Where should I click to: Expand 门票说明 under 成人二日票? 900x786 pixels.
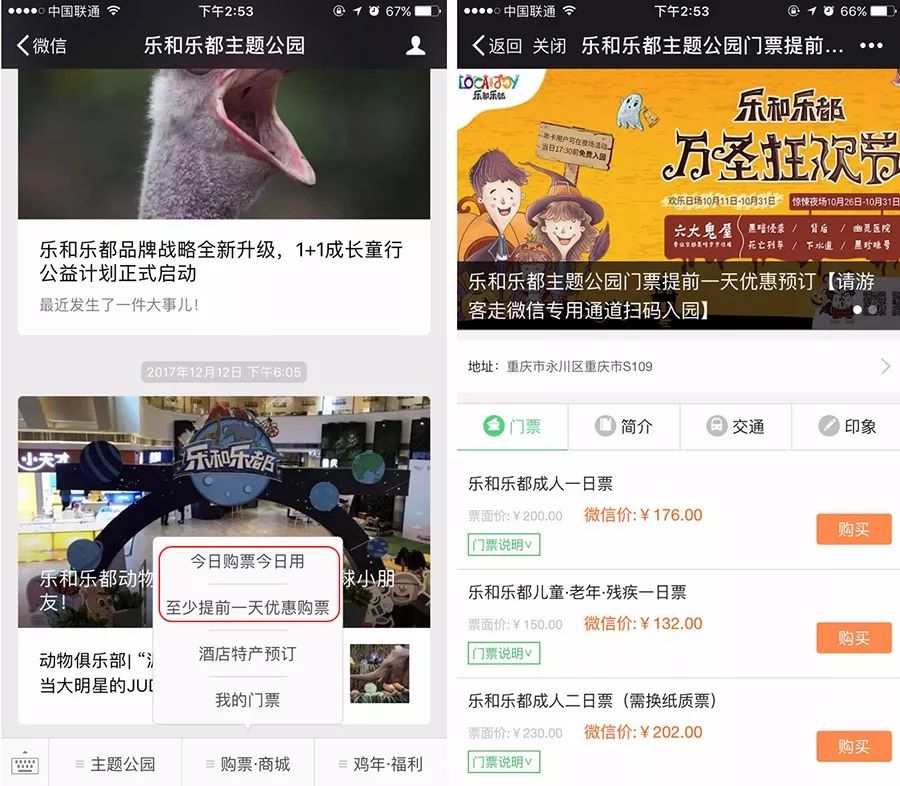[503, 761]
